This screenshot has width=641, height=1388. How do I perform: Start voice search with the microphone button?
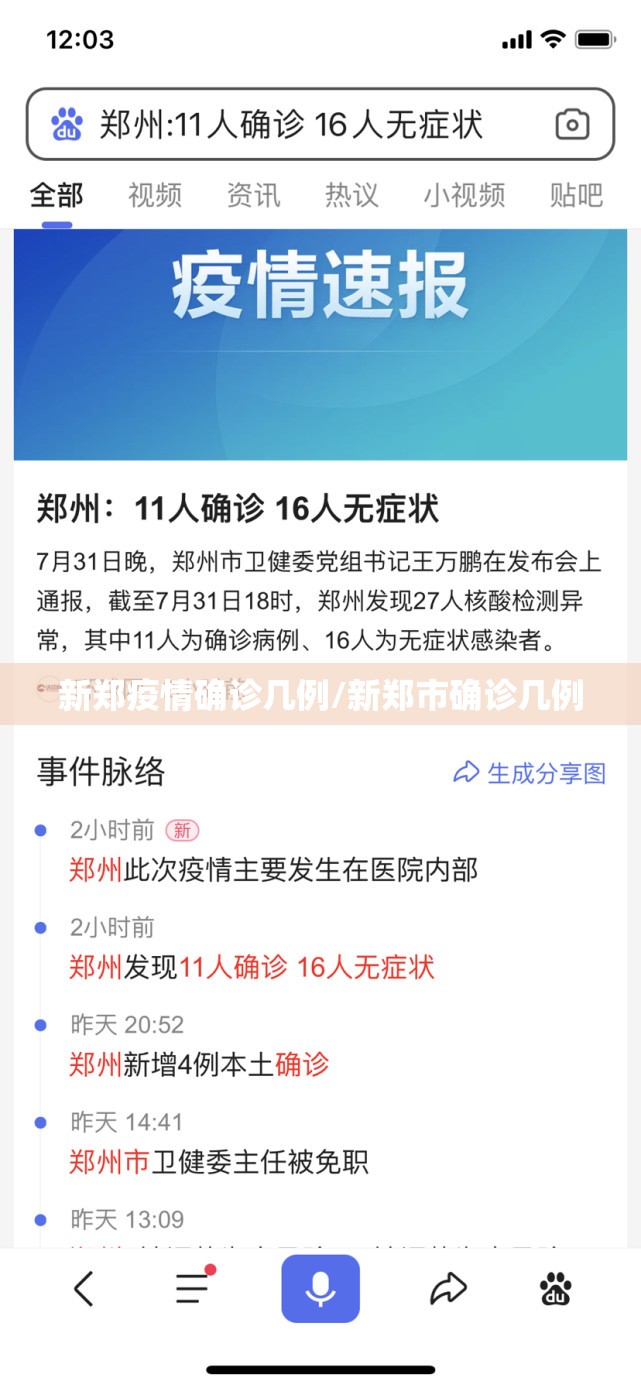(x=320, y=1289)
